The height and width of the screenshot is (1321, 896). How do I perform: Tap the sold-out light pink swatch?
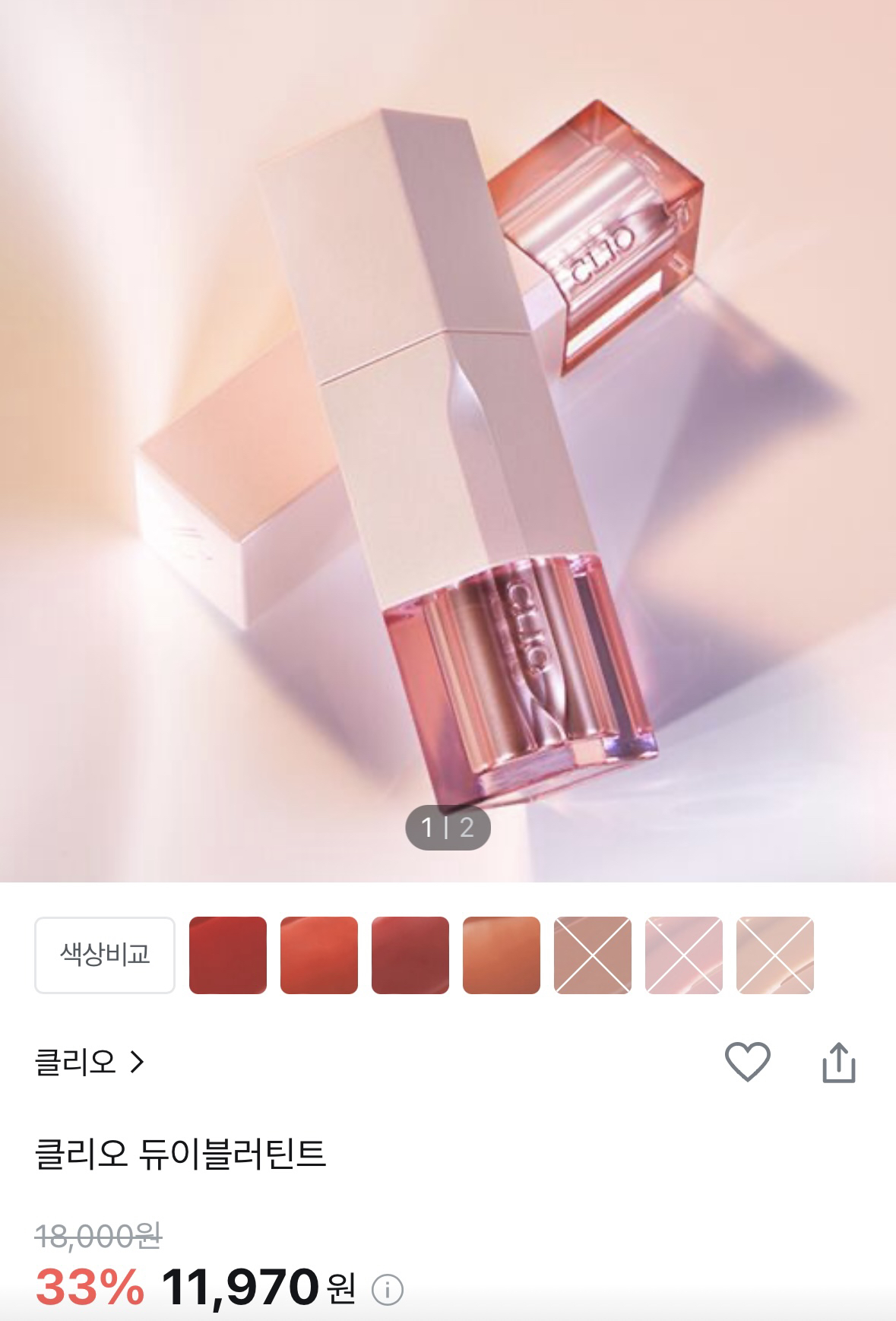[684, 955]
